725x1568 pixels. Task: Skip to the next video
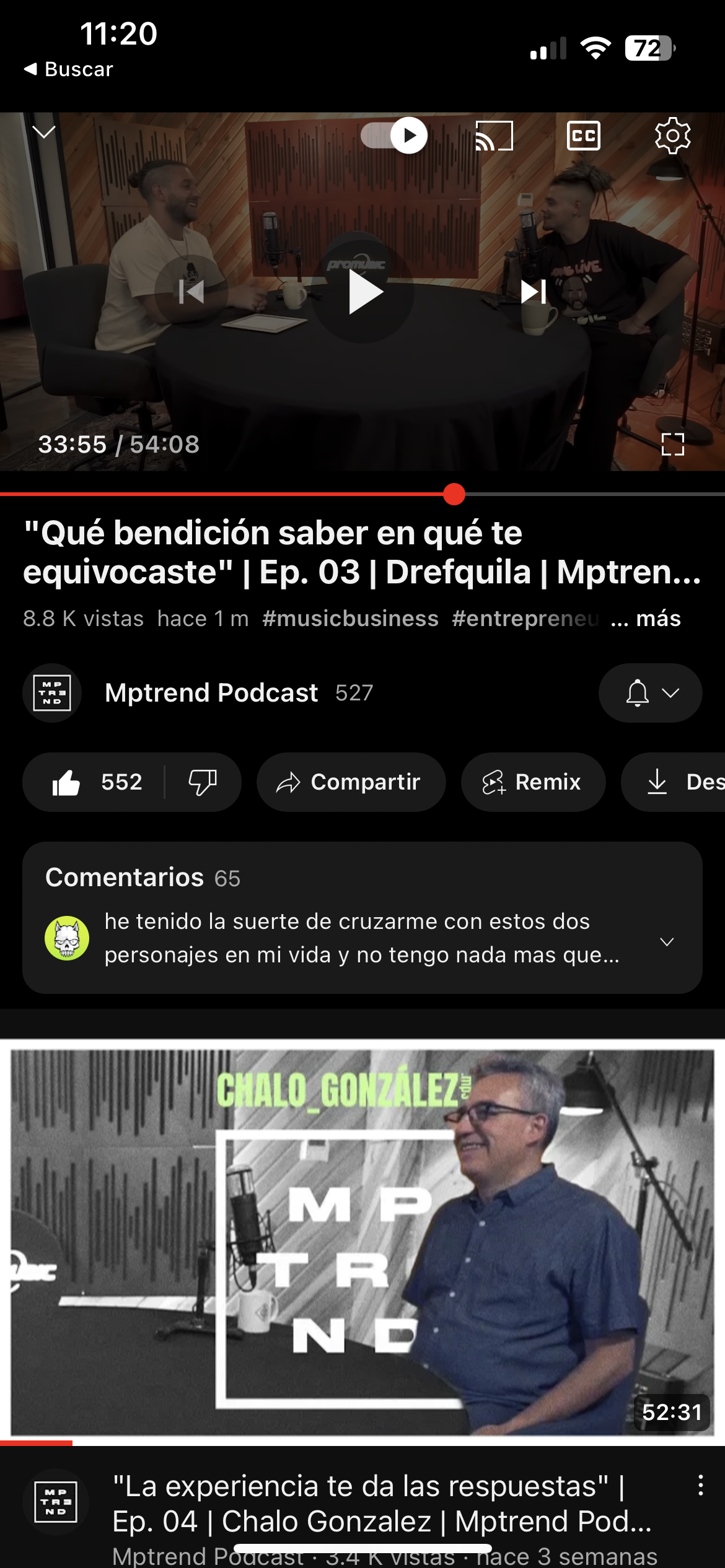click(533, 292)
